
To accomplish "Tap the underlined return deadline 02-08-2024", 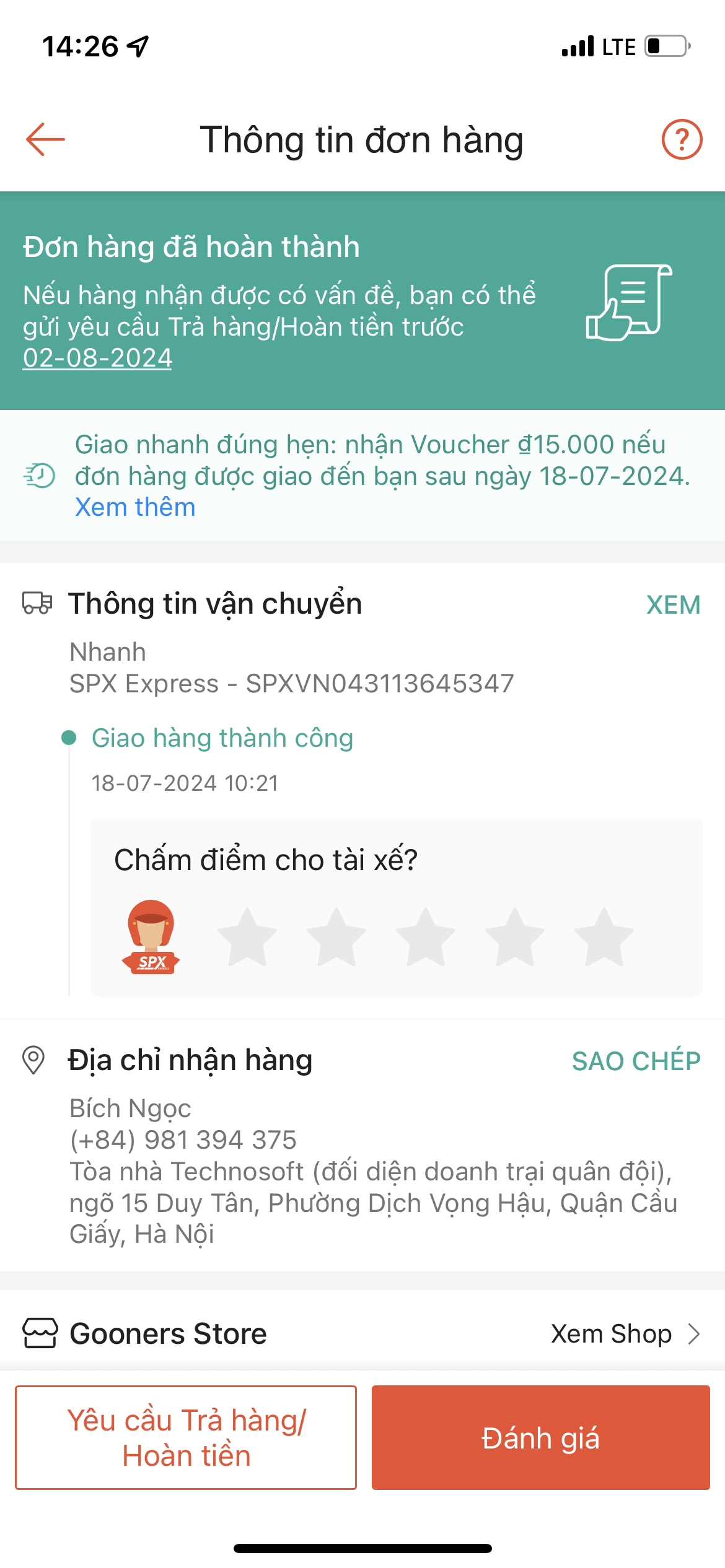I will [97, 358].
